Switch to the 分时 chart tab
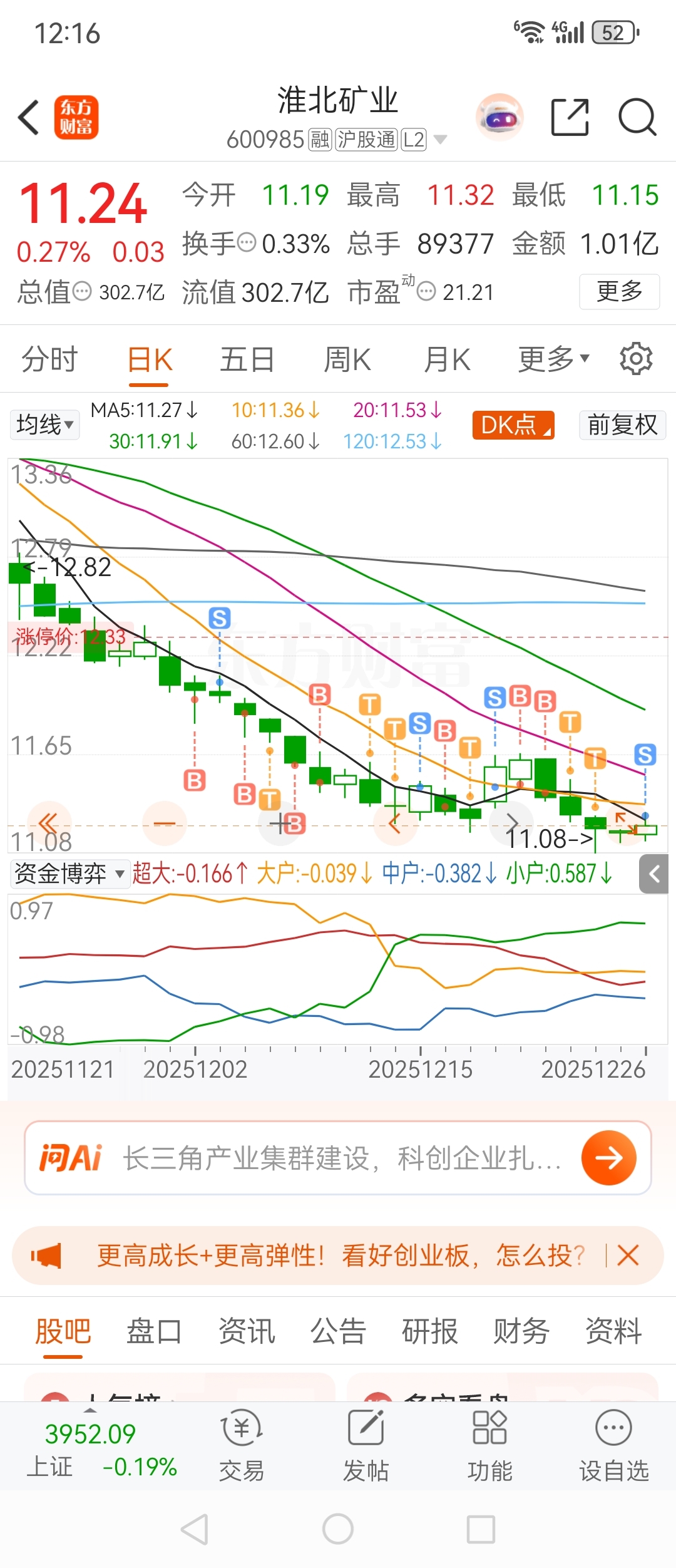The image size is (676, 1568). pos(49,360)
